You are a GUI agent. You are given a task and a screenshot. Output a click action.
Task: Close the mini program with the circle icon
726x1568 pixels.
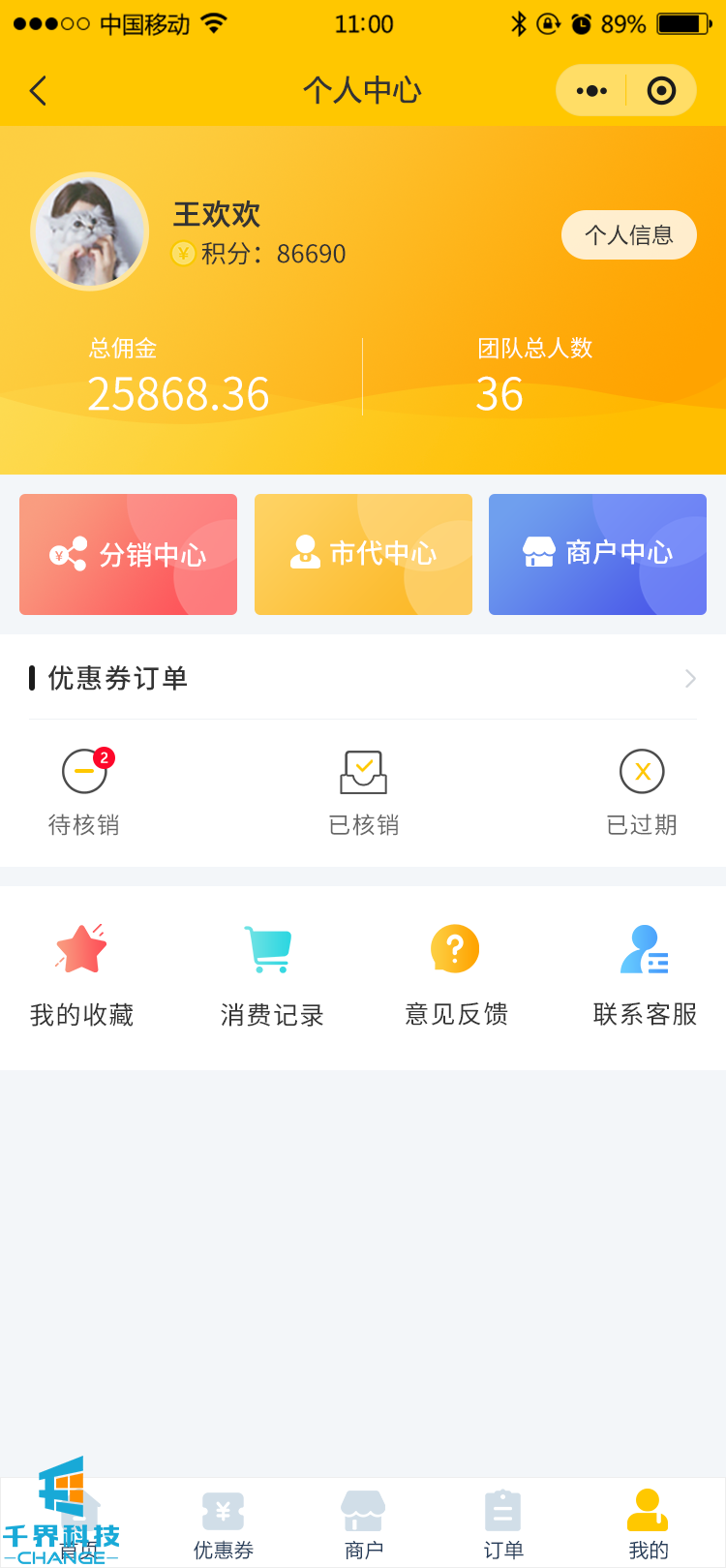[x=661, y=91]
